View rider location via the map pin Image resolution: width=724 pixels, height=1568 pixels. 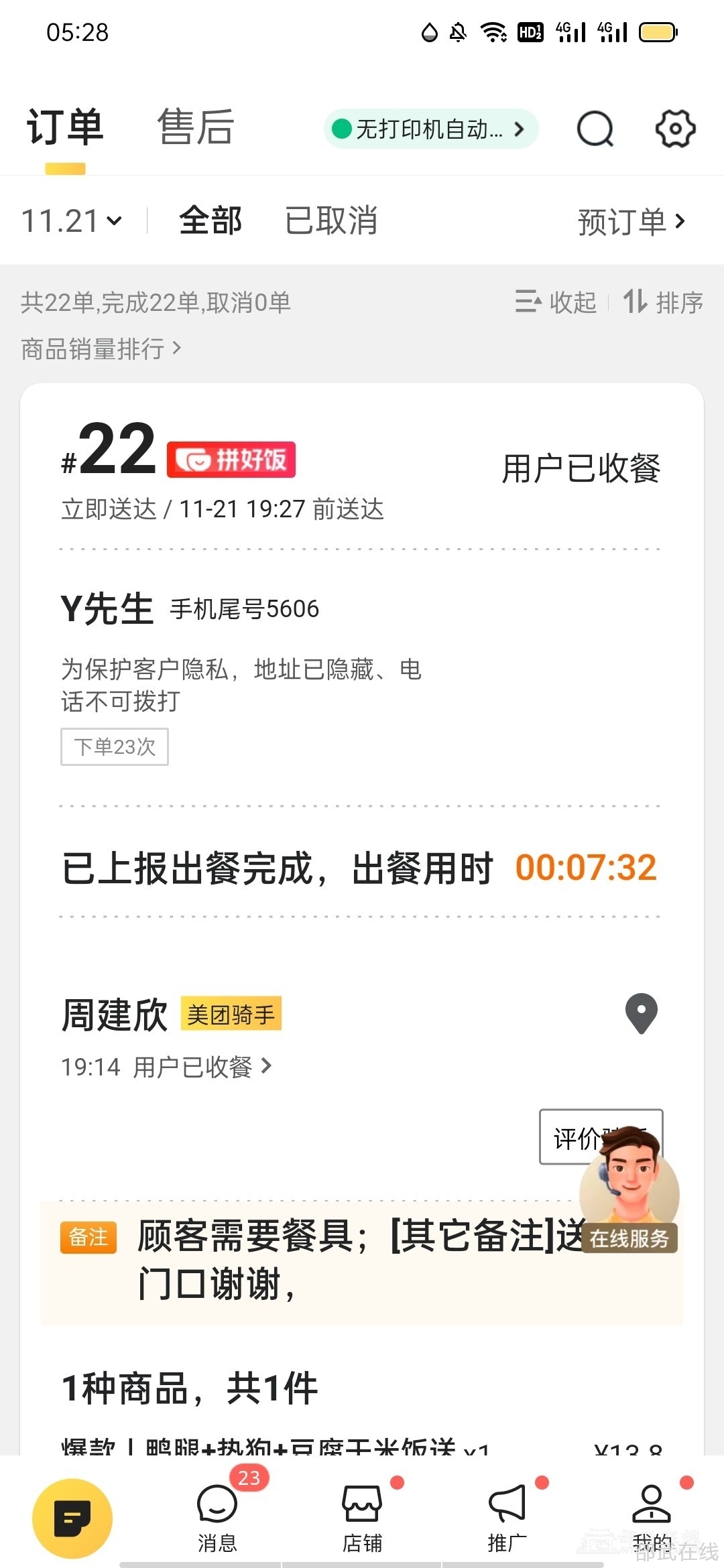641,1012
